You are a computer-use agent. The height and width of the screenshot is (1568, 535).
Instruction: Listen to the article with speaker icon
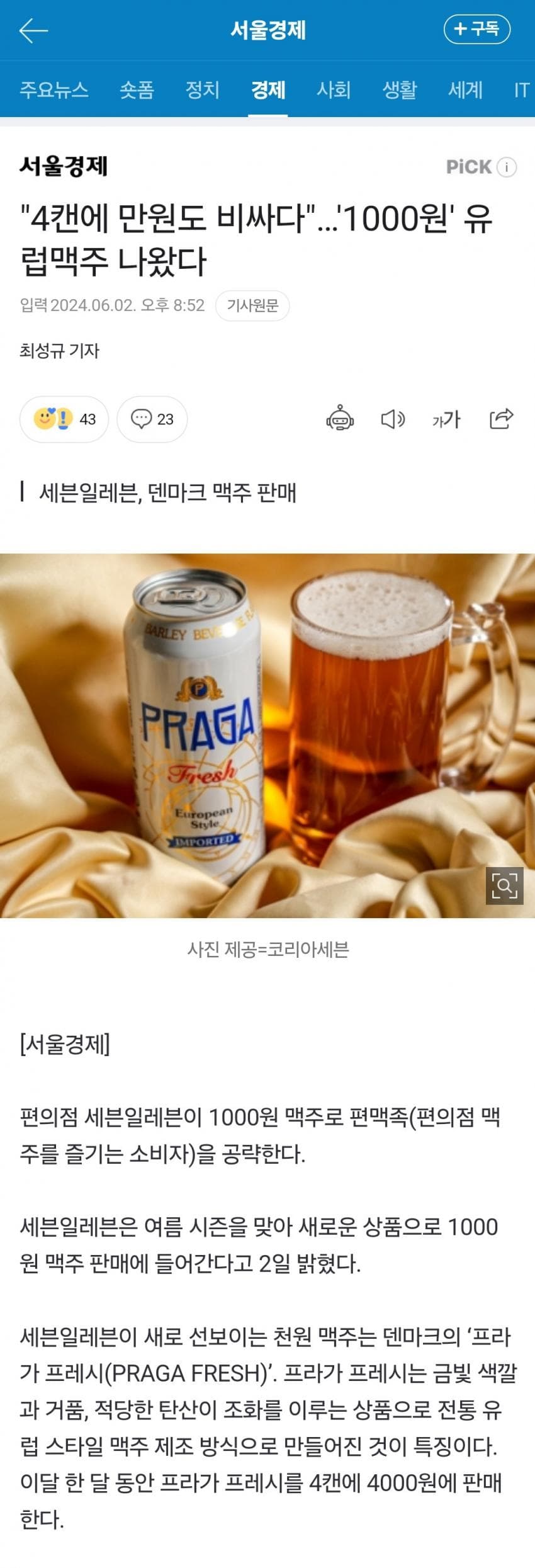pos(393,419)
